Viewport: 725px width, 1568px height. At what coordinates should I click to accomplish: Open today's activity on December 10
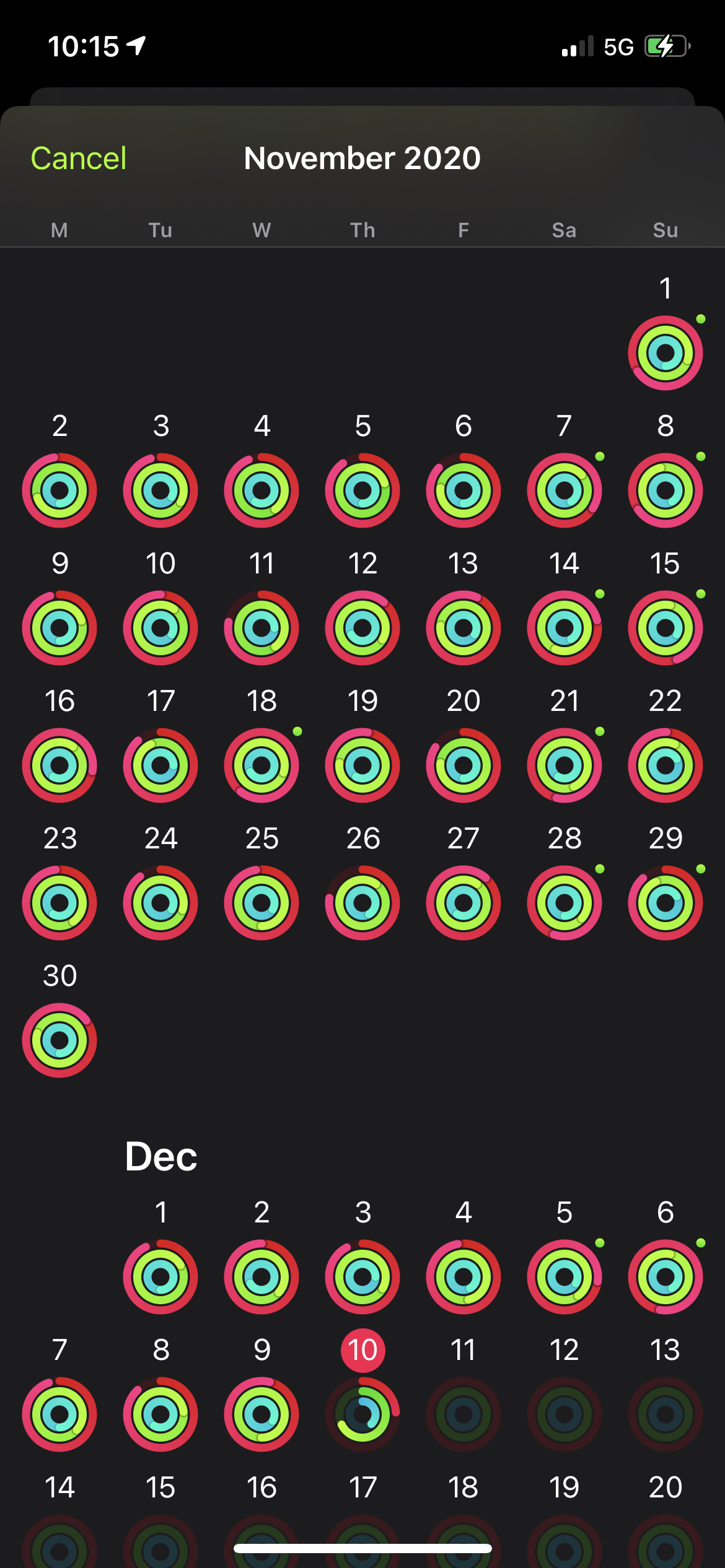tap(362, 1414)
